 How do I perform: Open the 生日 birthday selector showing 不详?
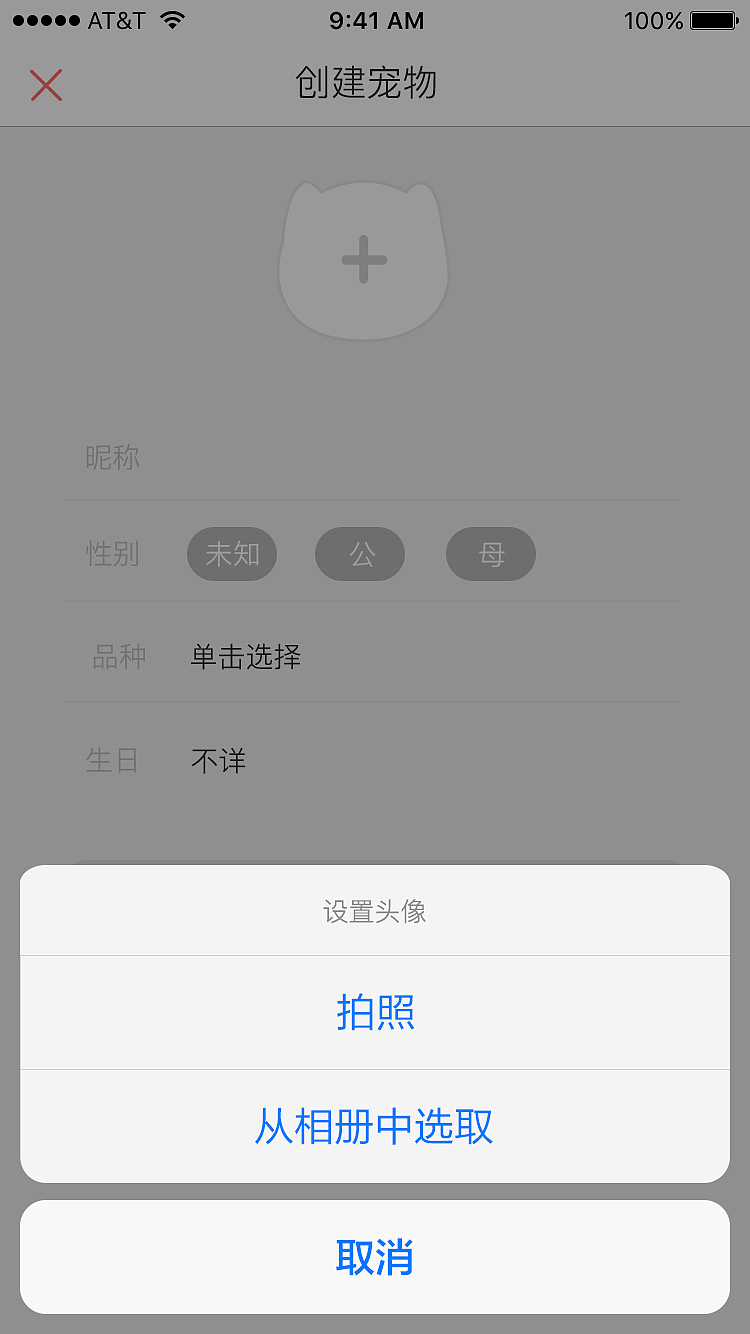coord(218,760)
